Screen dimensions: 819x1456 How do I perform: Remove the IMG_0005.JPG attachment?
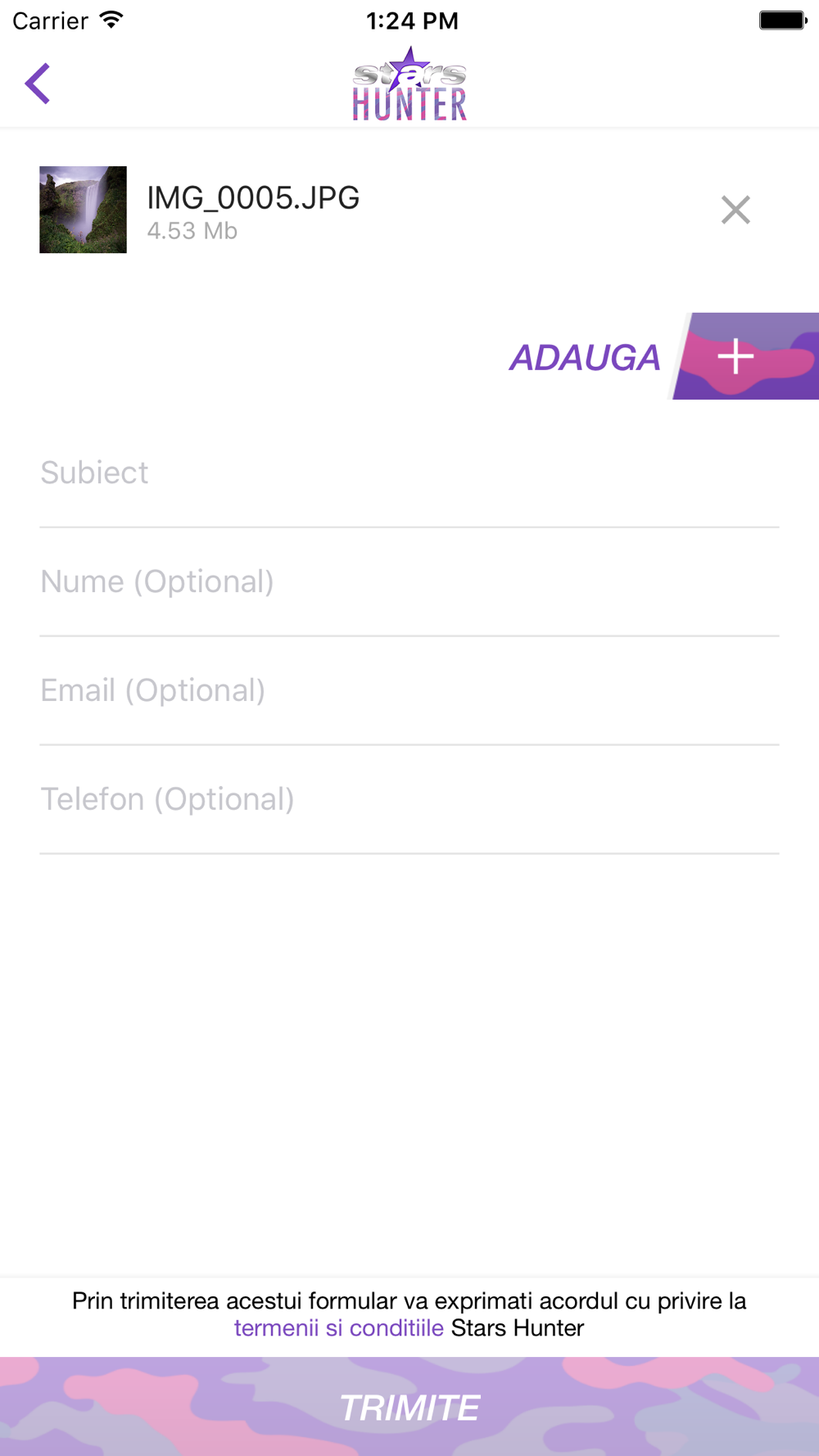735,210
